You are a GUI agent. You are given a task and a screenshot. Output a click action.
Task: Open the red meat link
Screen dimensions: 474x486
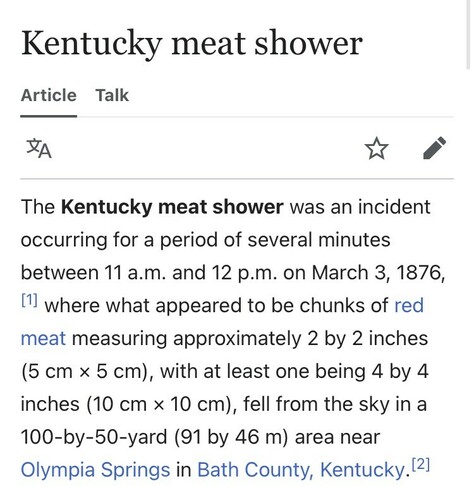(409, 305)
